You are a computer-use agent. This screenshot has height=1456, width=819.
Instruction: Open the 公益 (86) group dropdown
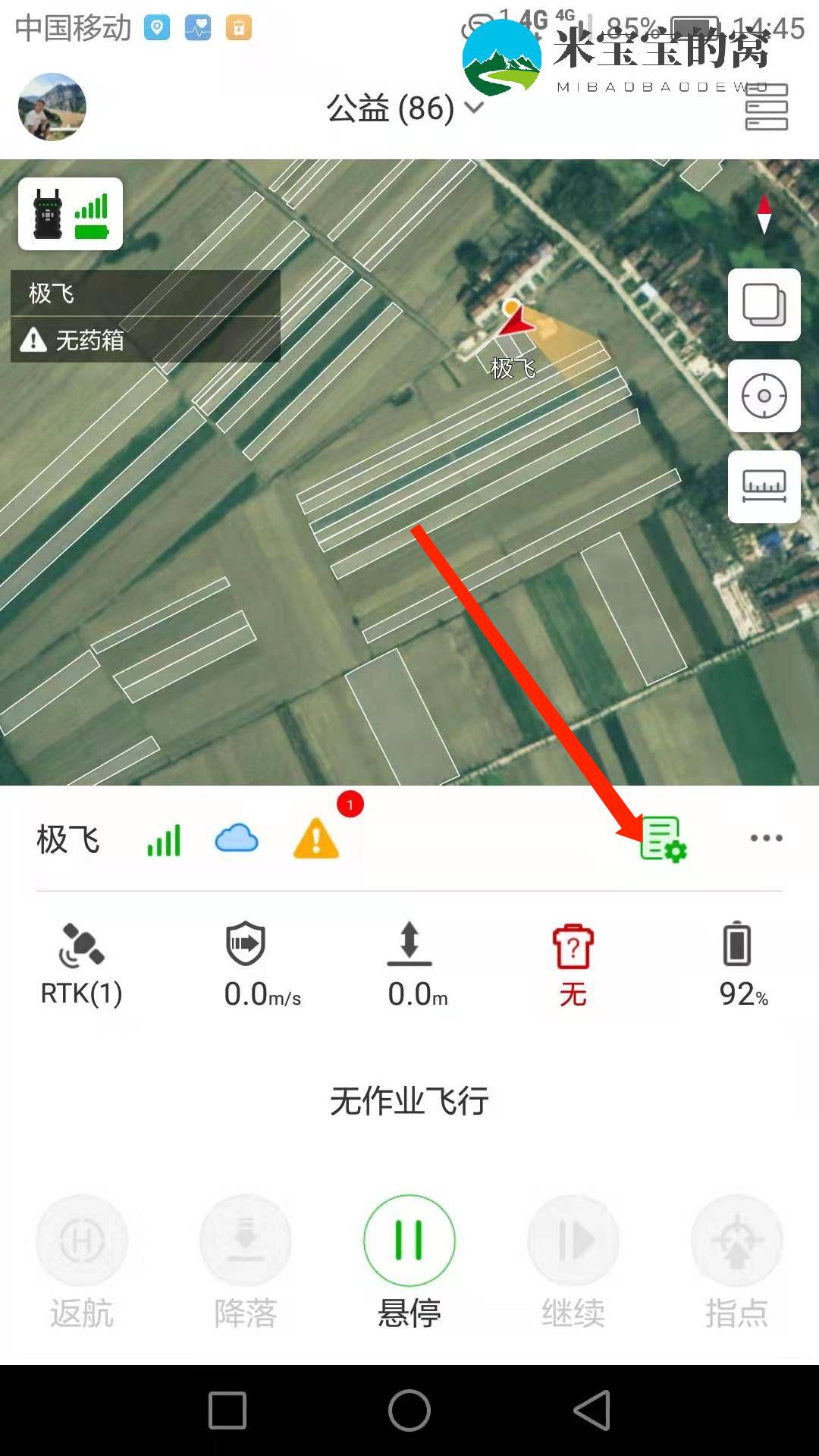click(402, 108)
